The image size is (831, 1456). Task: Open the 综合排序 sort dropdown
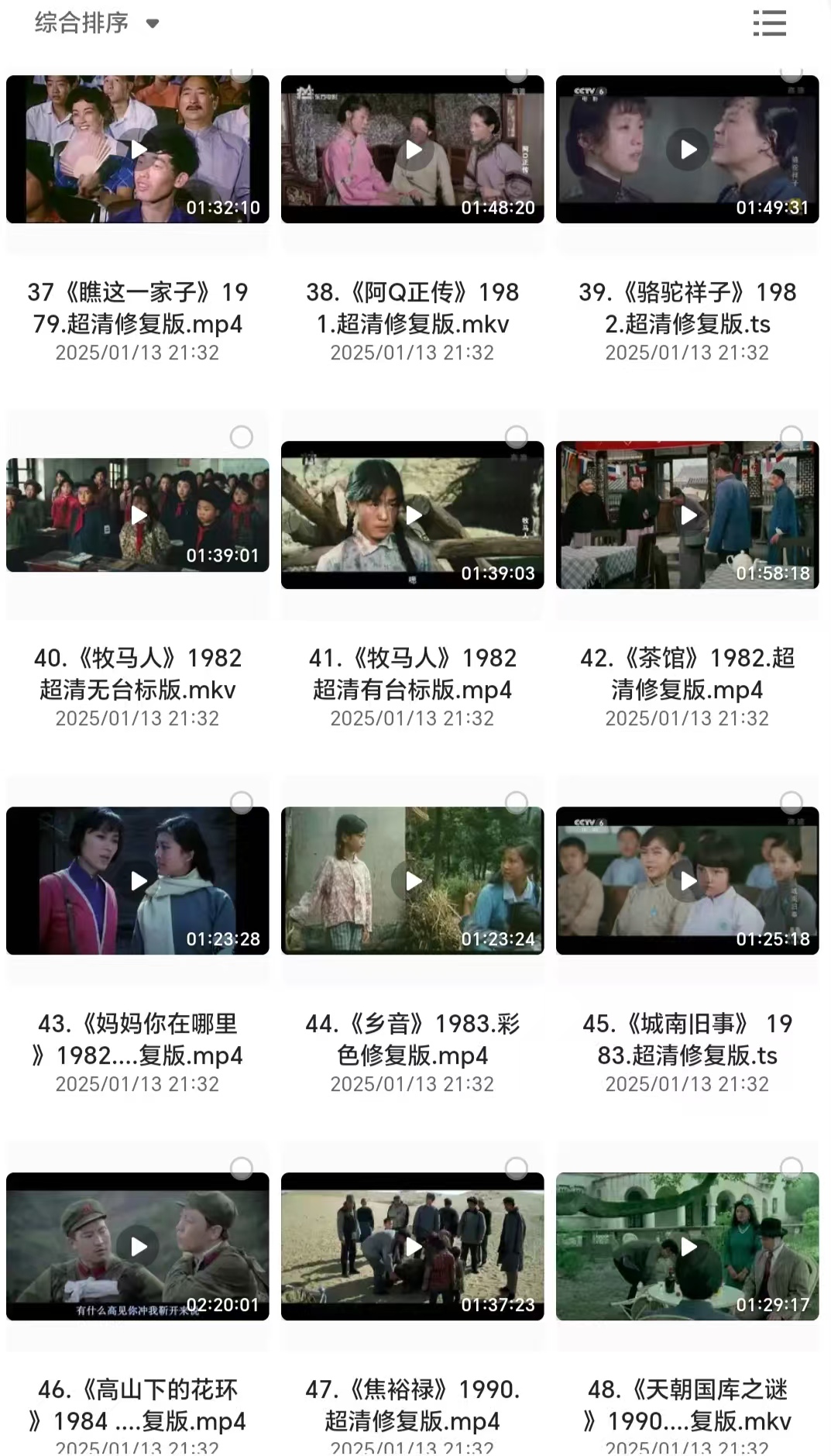(x=96, y=23)
